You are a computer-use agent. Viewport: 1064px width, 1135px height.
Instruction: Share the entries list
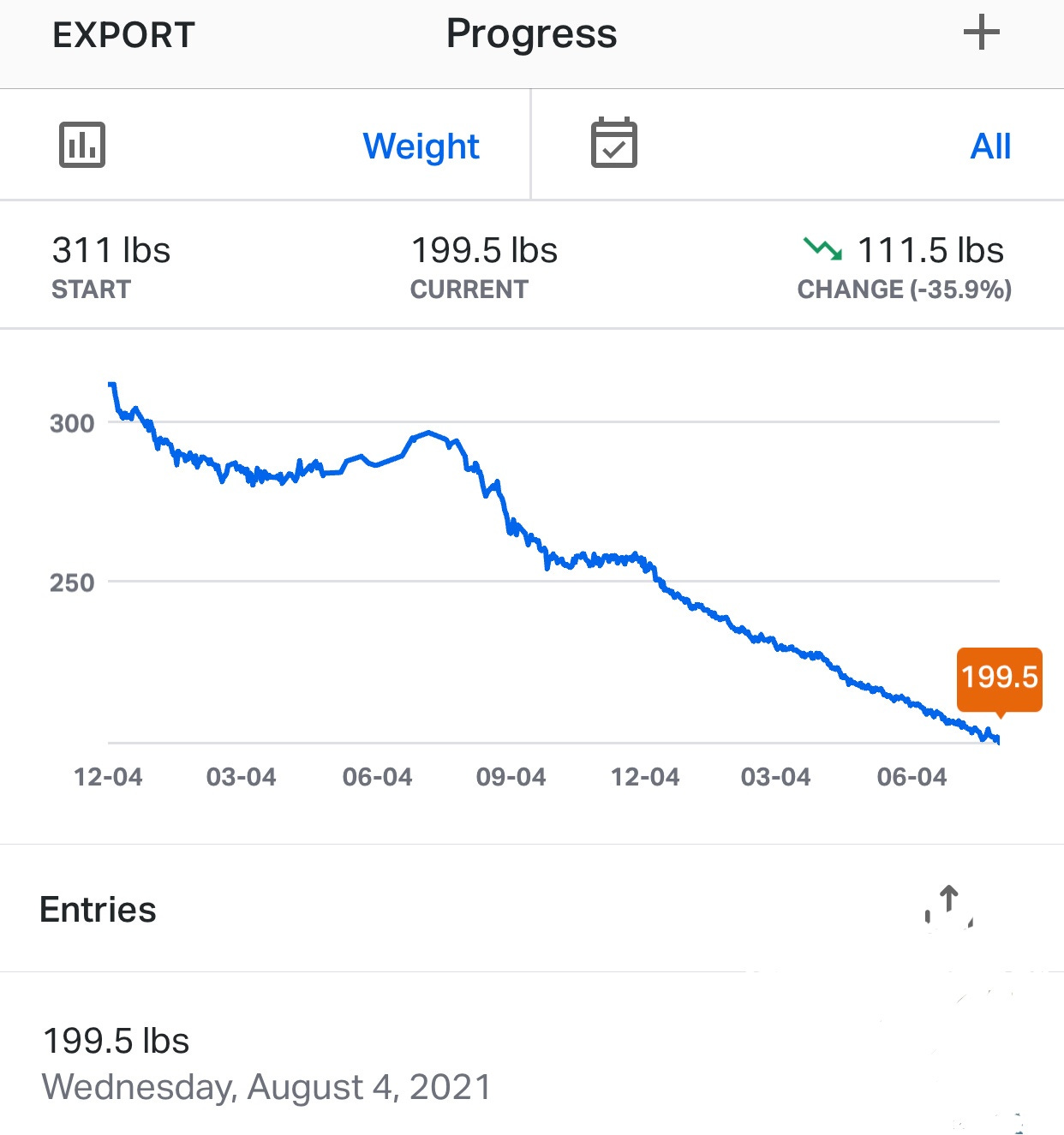(948, 908)
